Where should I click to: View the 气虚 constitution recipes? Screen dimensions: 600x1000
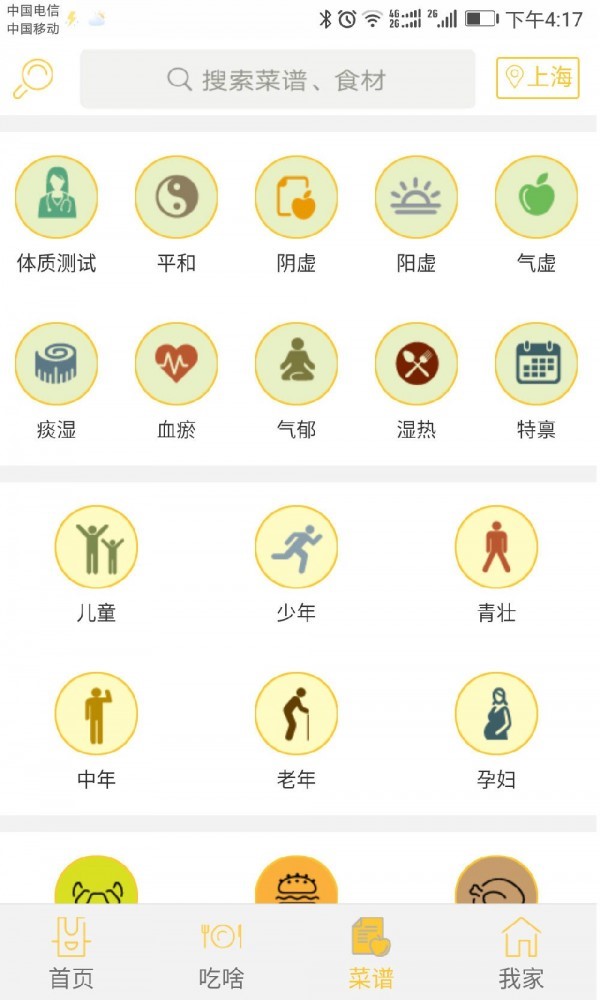coord(536,198)
